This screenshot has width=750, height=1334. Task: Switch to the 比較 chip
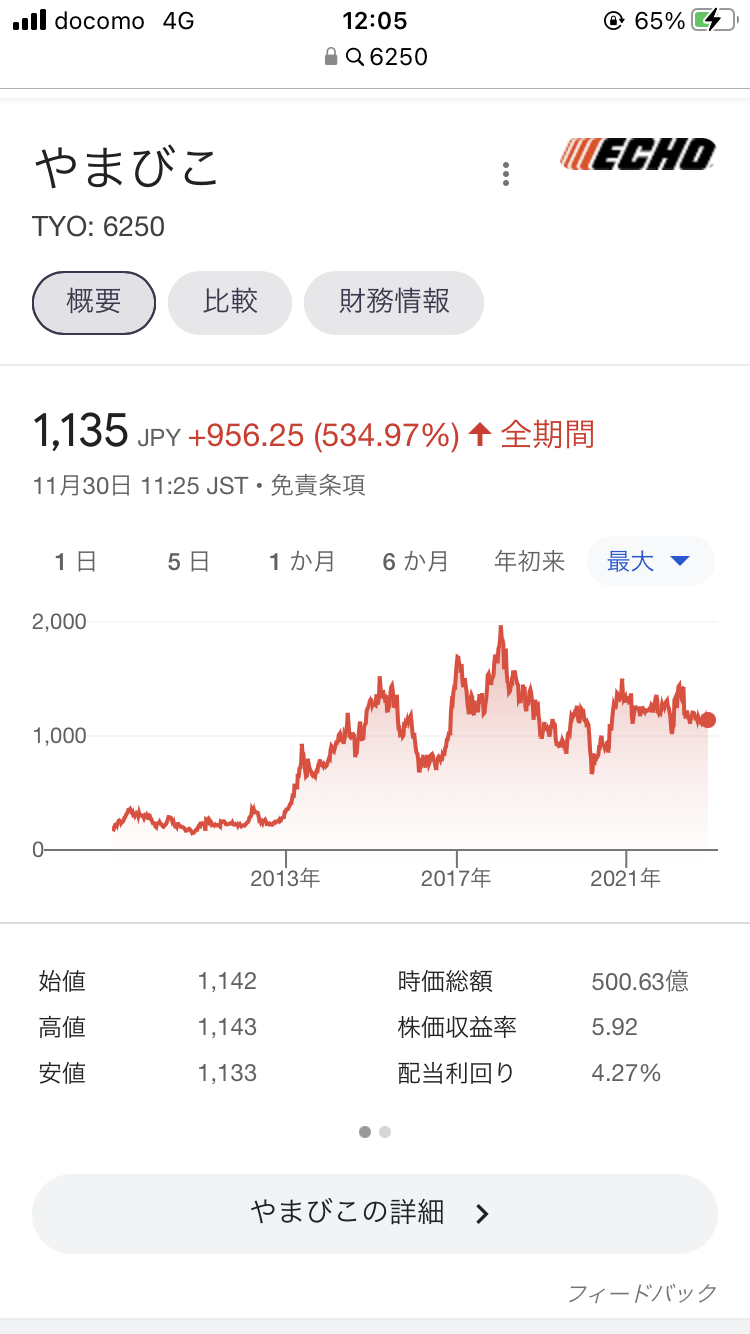(230, 302)
